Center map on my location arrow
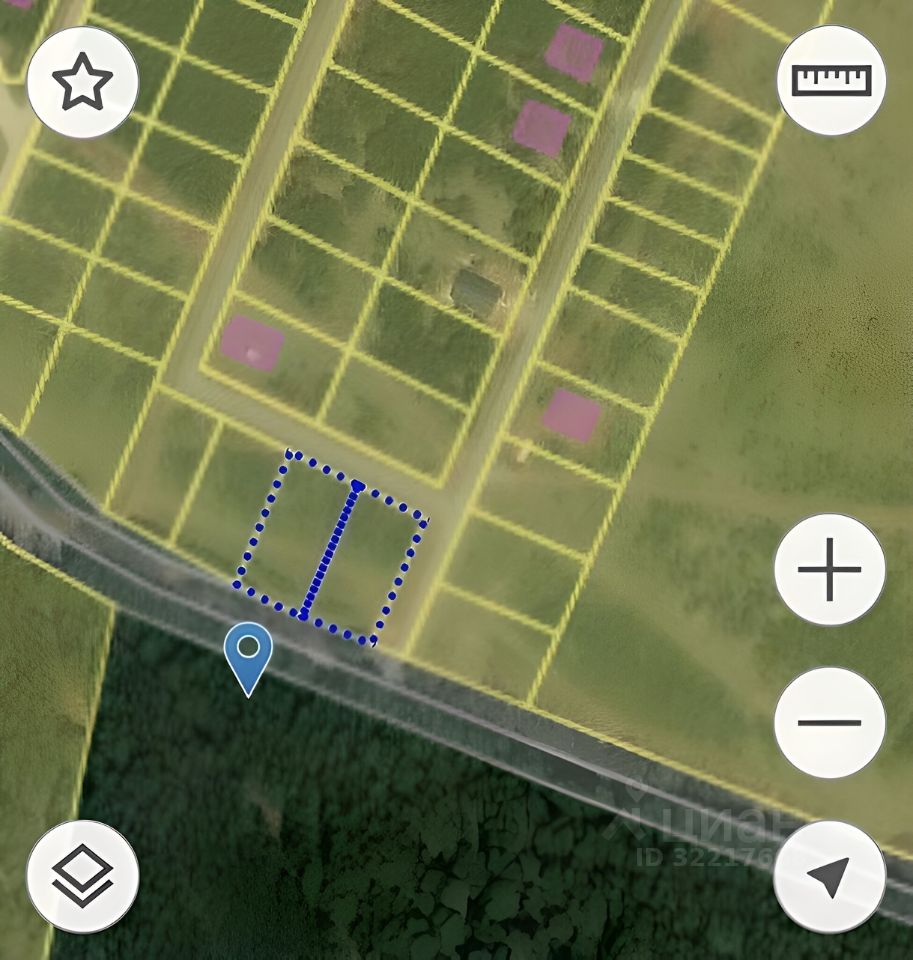This screenshot has width=913, height=960. click(829, 876)
